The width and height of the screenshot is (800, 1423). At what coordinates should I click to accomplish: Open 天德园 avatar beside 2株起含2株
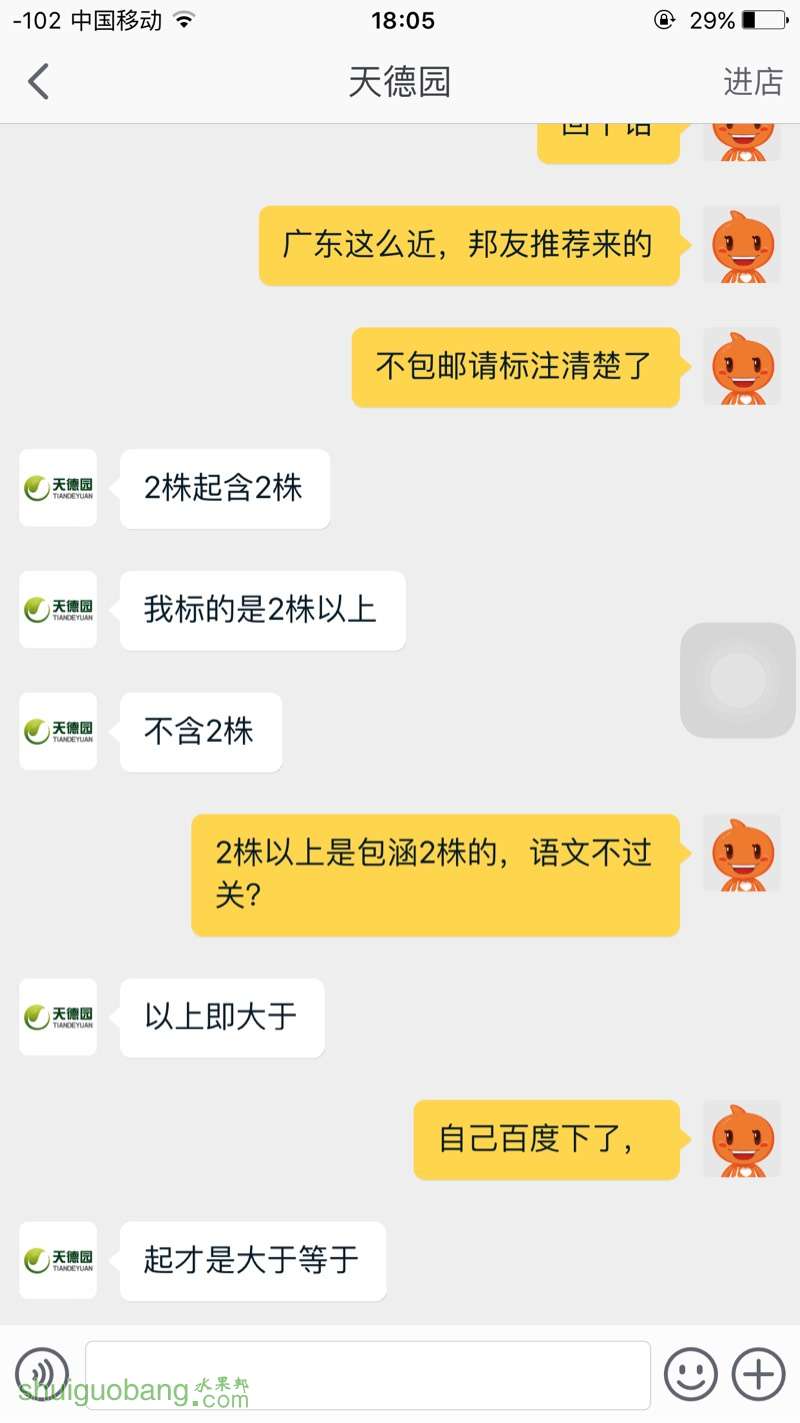pyautogui.click(x=58, y=488)
